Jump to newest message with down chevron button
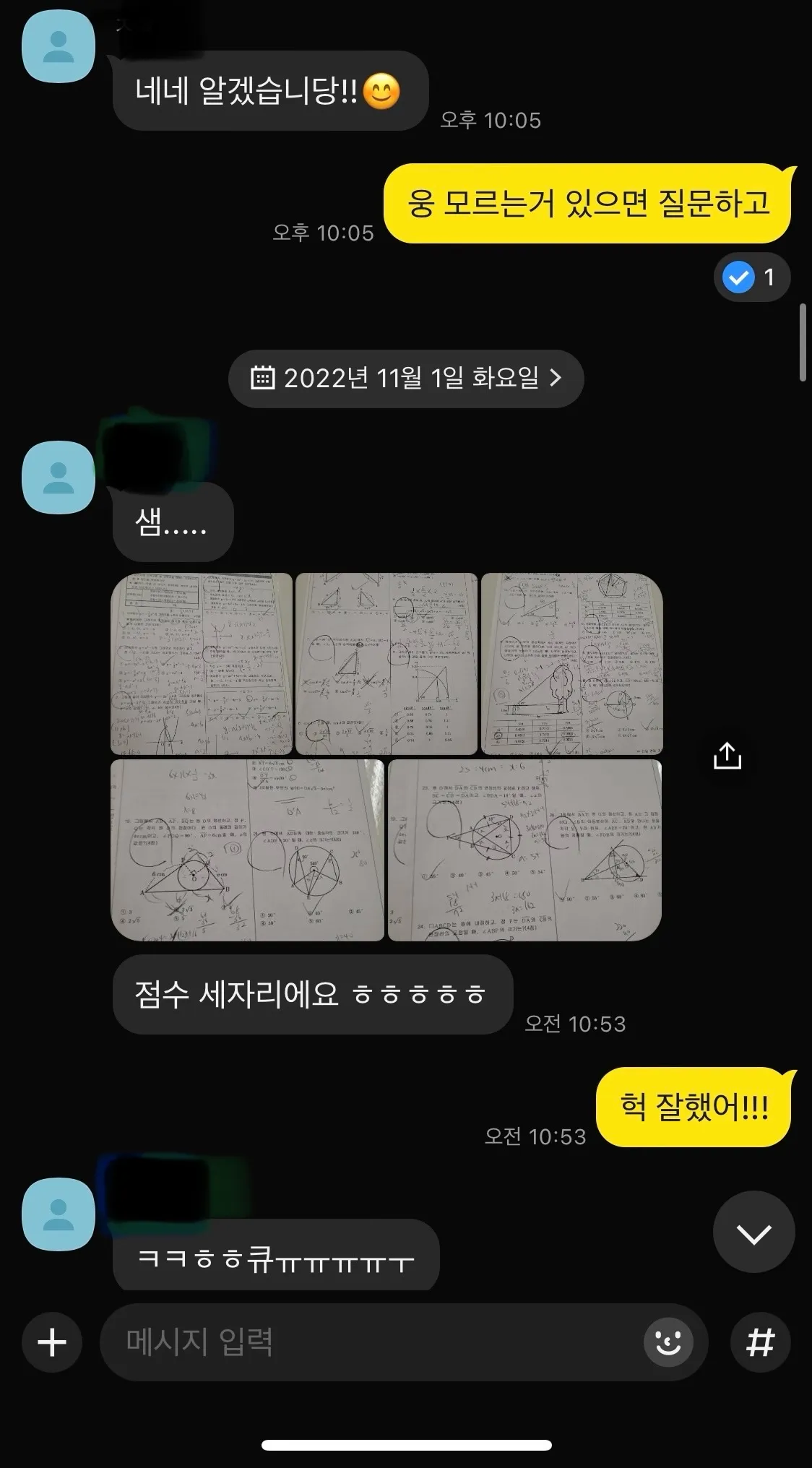 click(x=756, y=1232)
